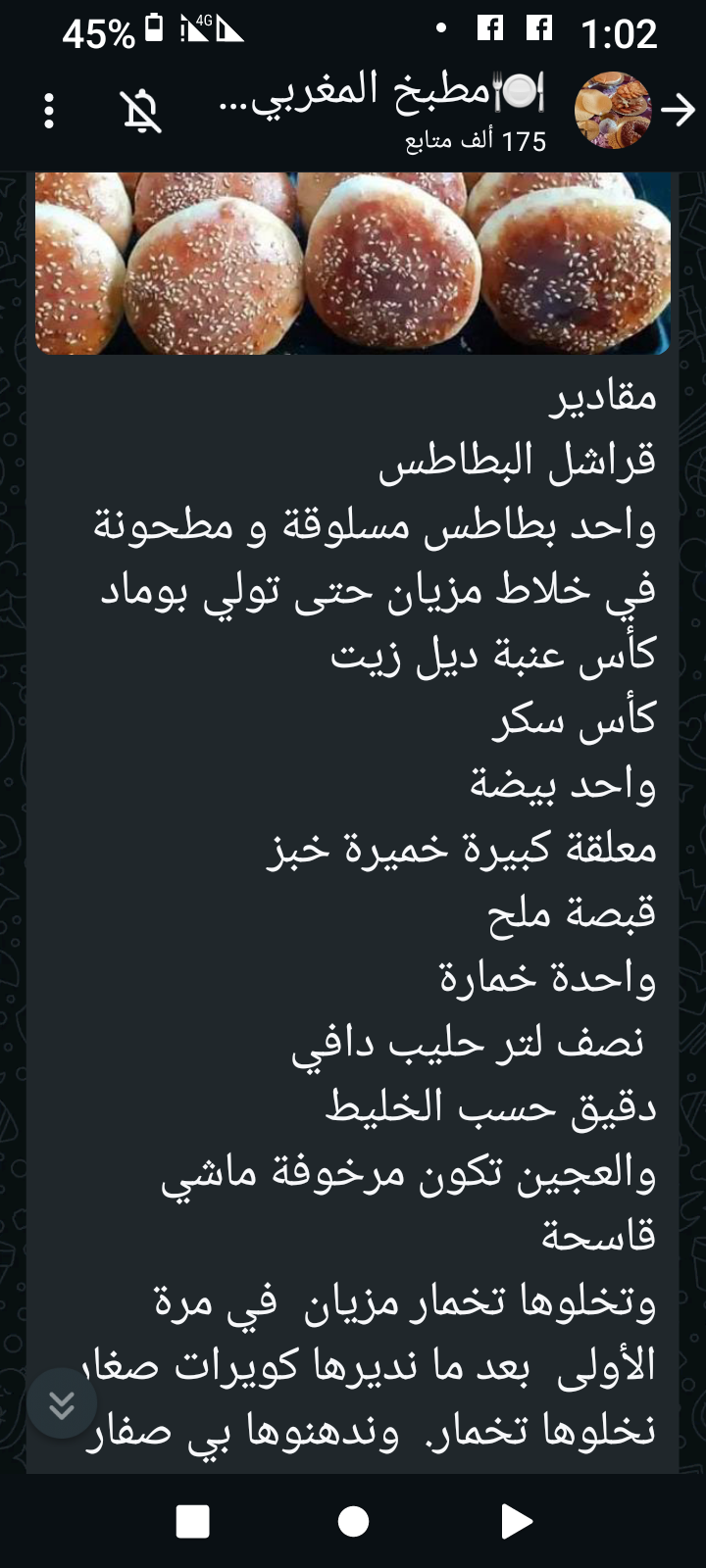Go back using the header arrow

click(x=678, y=110)
